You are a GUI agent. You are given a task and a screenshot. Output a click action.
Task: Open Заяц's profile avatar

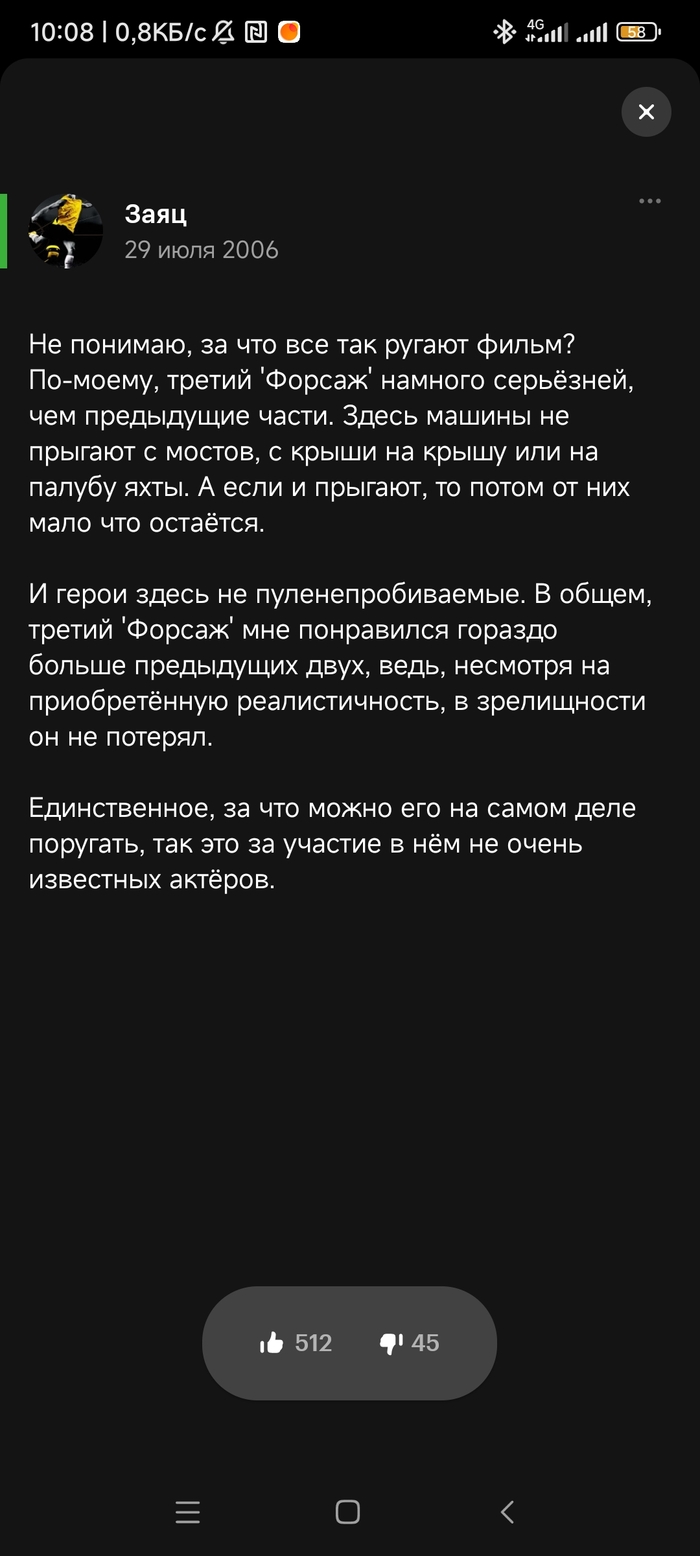click(x=66, y=231)
